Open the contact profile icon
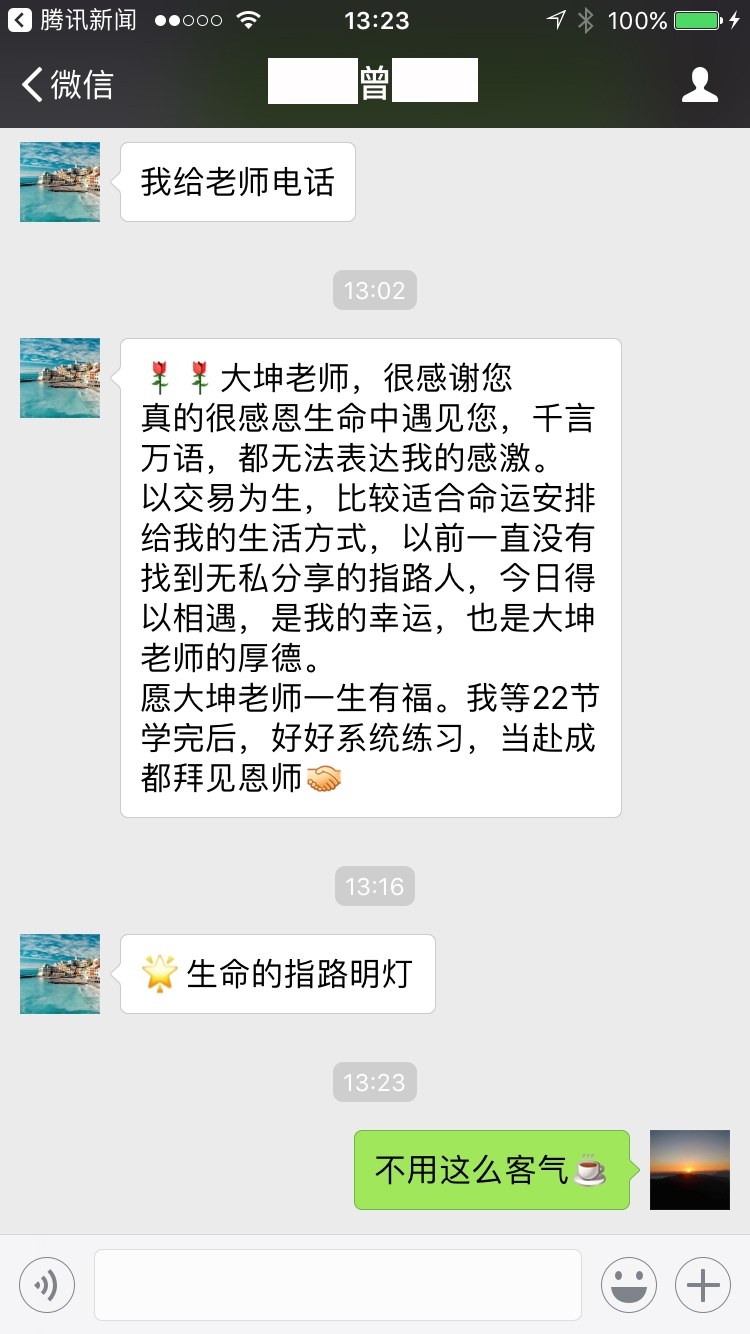The image size is (750, 1334). click(699, 85)
